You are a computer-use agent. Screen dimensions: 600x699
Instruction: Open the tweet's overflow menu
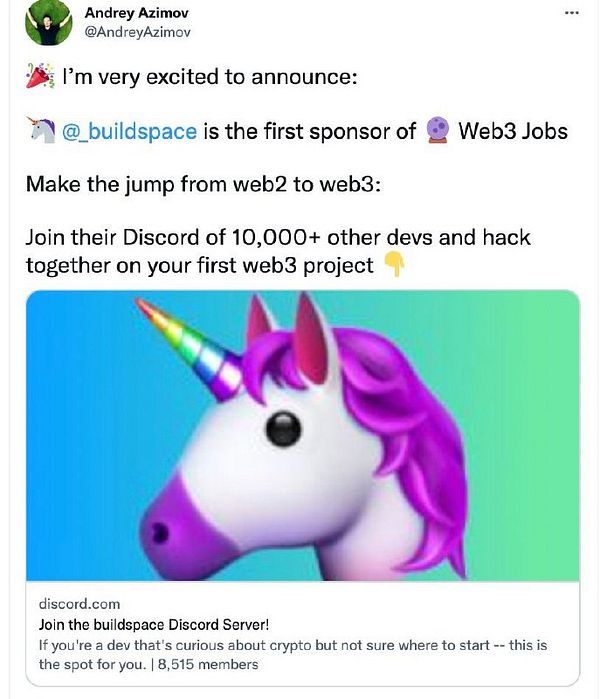[571, 13]
